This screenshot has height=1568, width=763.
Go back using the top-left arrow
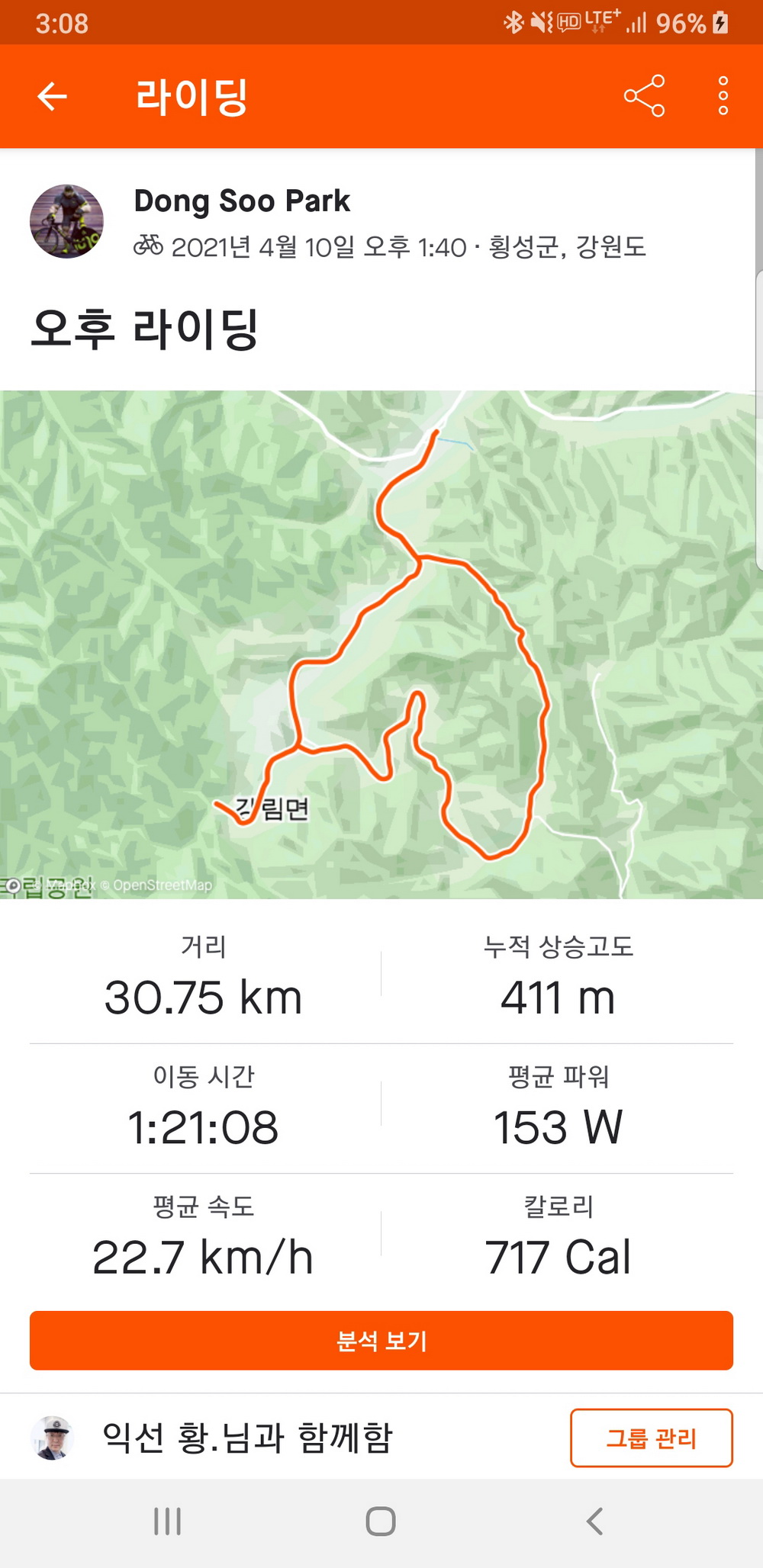click(52, 97)
